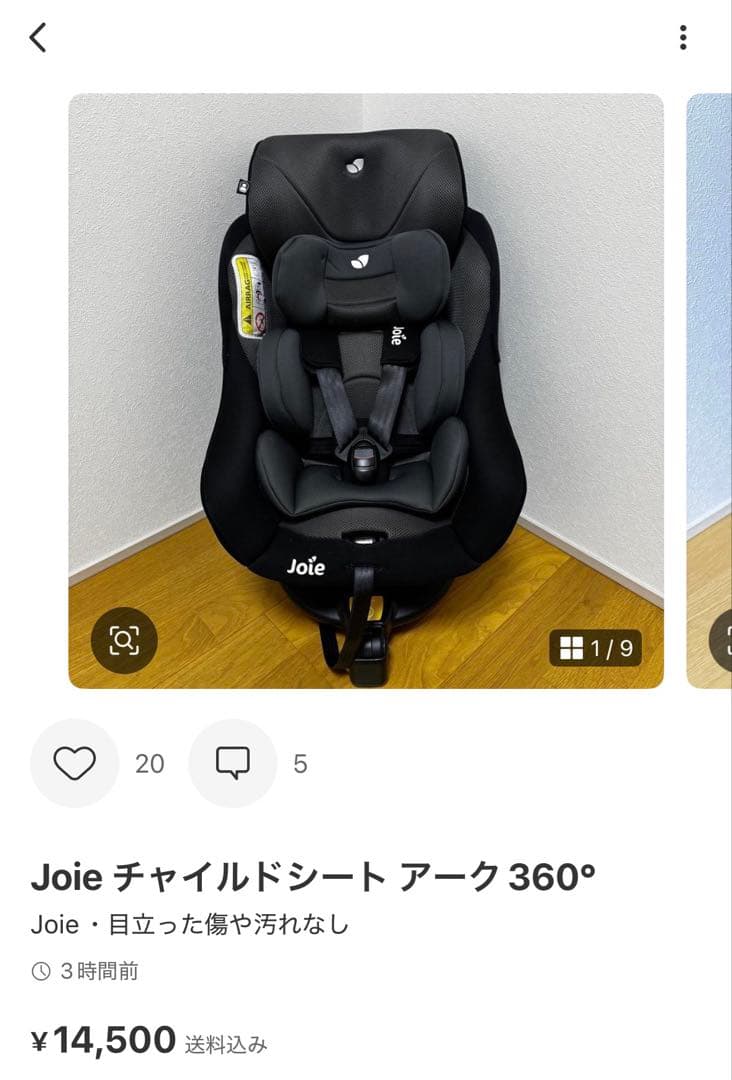Tap the likes count showing 20

[x=148, y=764]
